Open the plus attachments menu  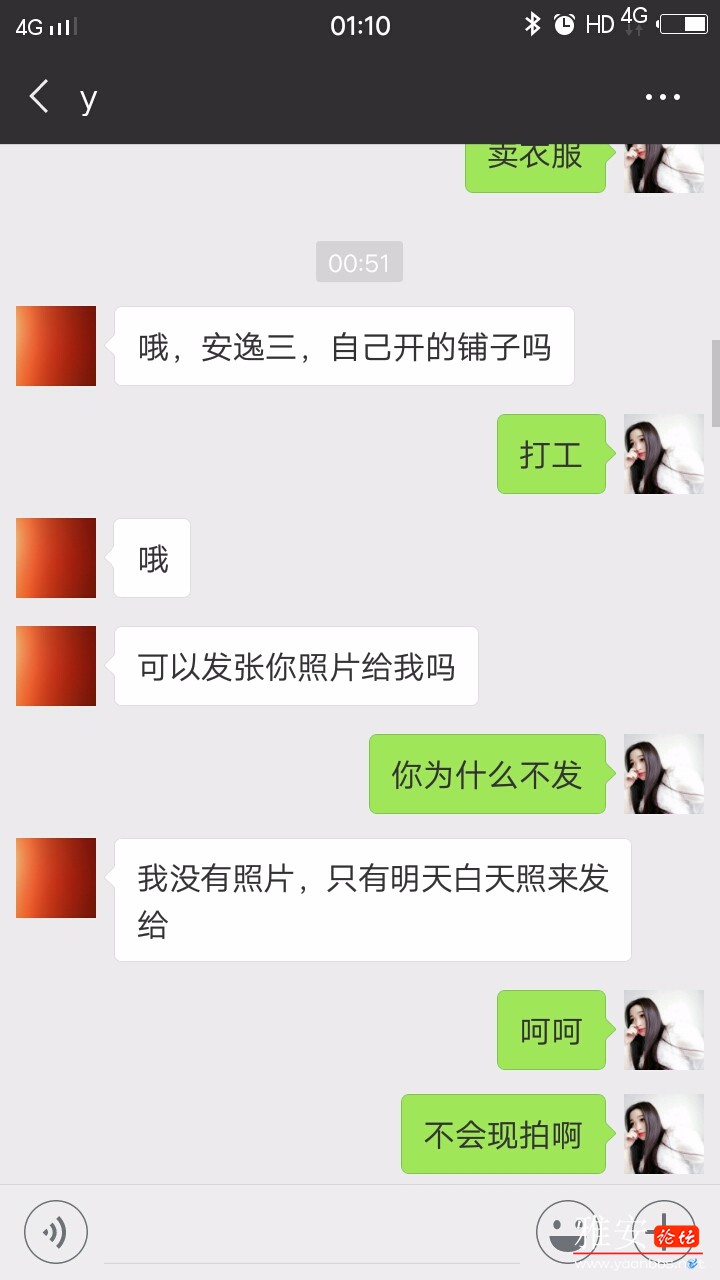(x=663, y=1232)
